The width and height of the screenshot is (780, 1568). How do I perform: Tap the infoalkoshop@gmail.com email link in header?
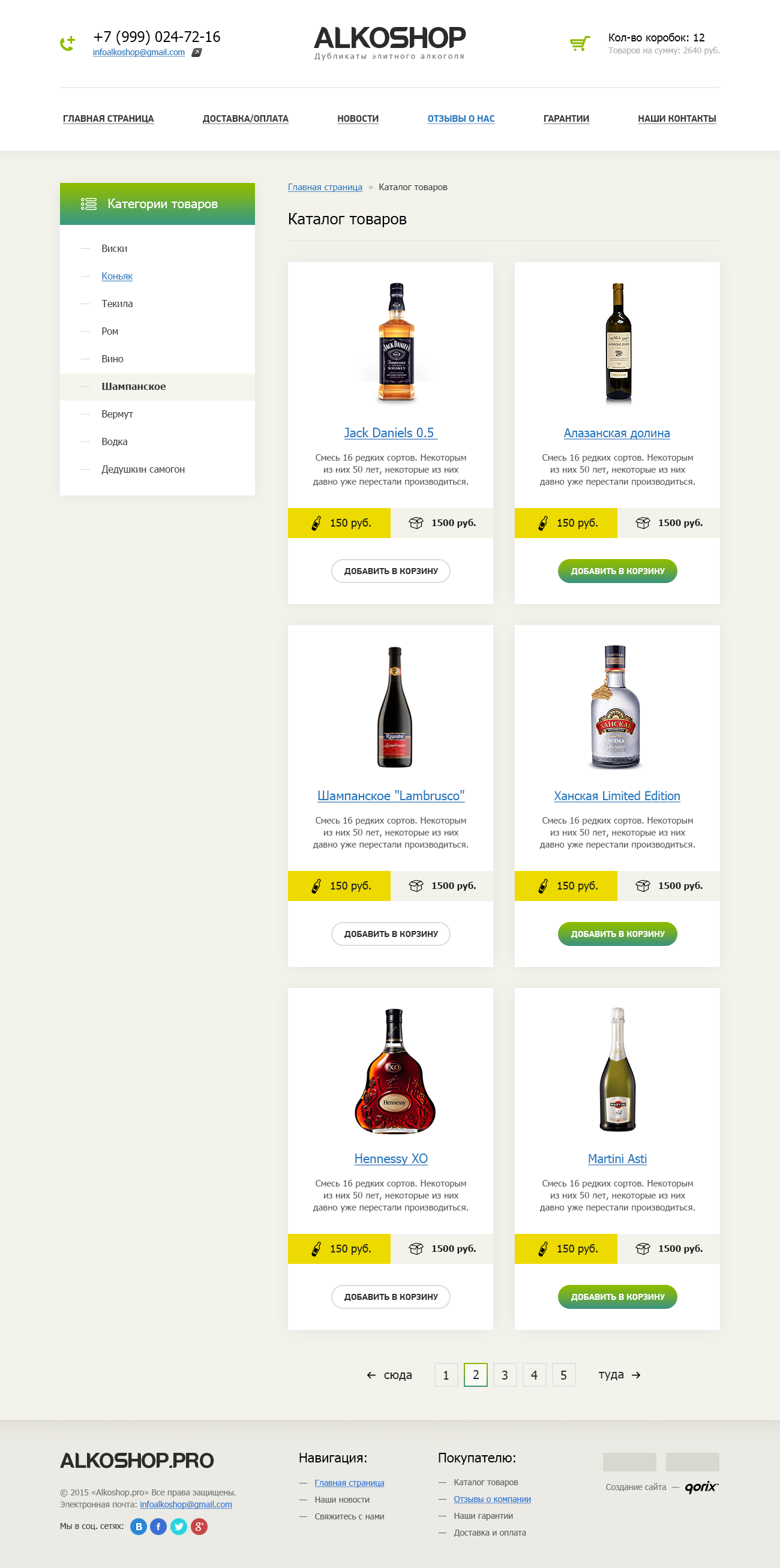coord(139,52)
